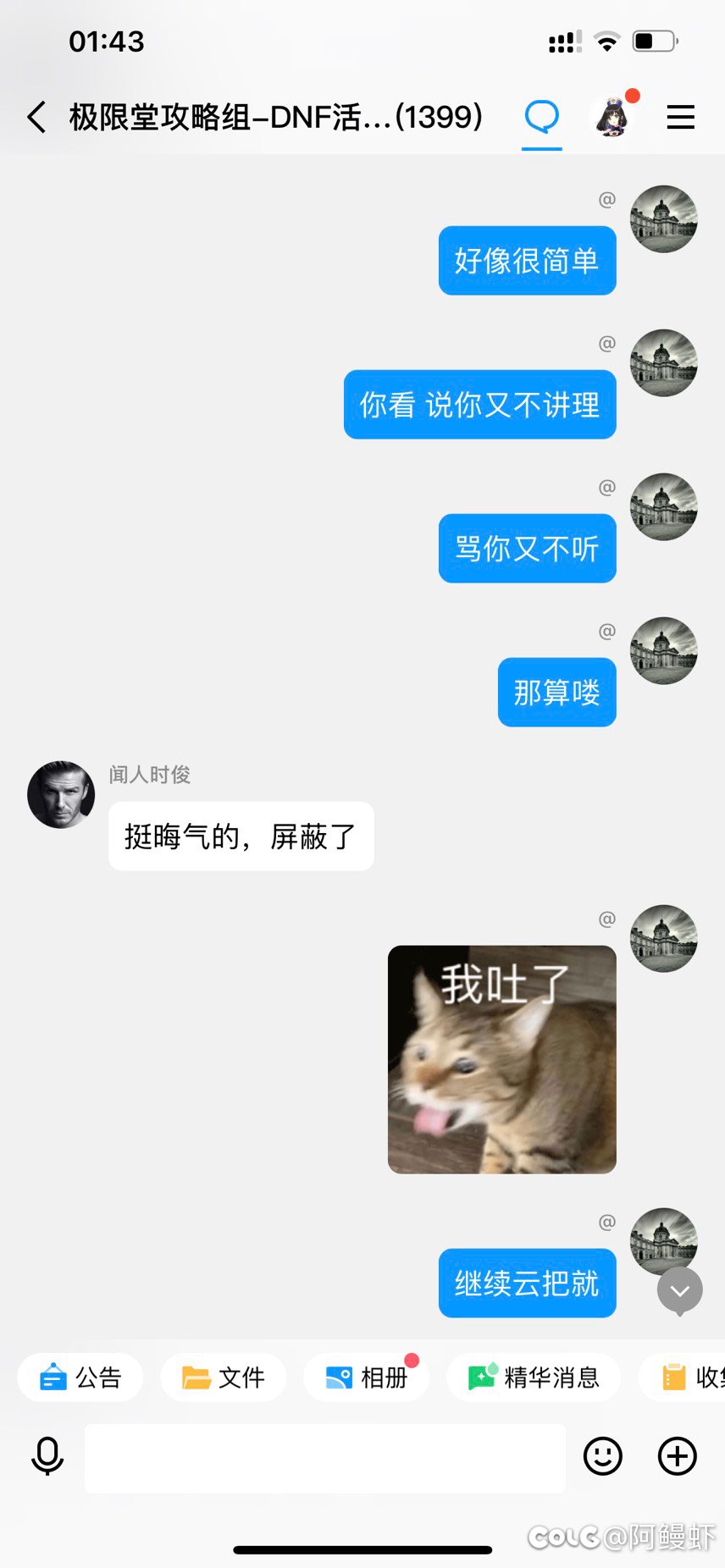Open the chat bubble tab
Image resolution: width=725 pixels, height=1568 pixels.
(541, 117)
